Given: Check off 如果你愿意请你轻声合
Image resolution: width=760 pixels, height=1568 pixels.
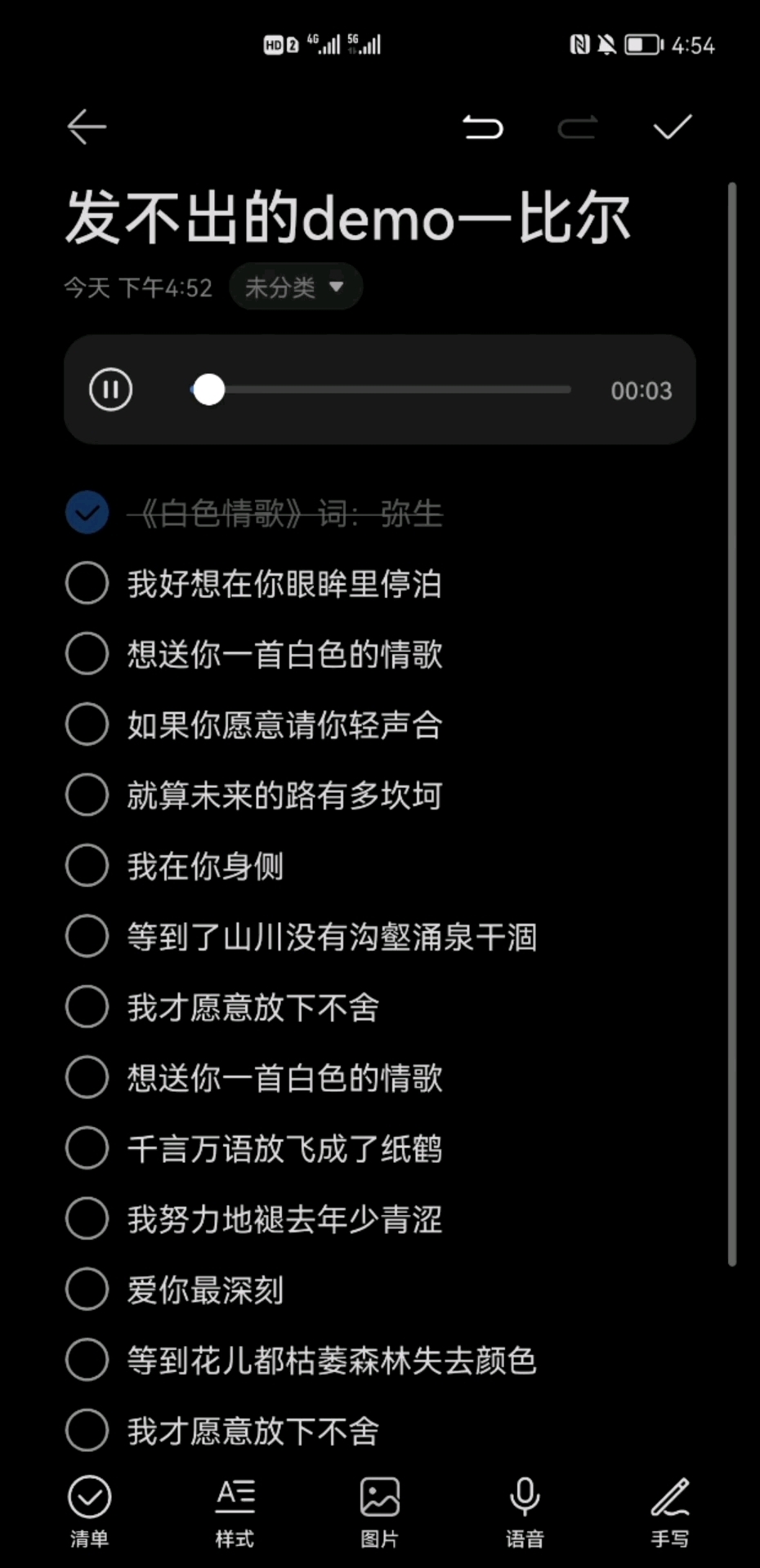Looking at the screenshot, I should click(87, 724).
